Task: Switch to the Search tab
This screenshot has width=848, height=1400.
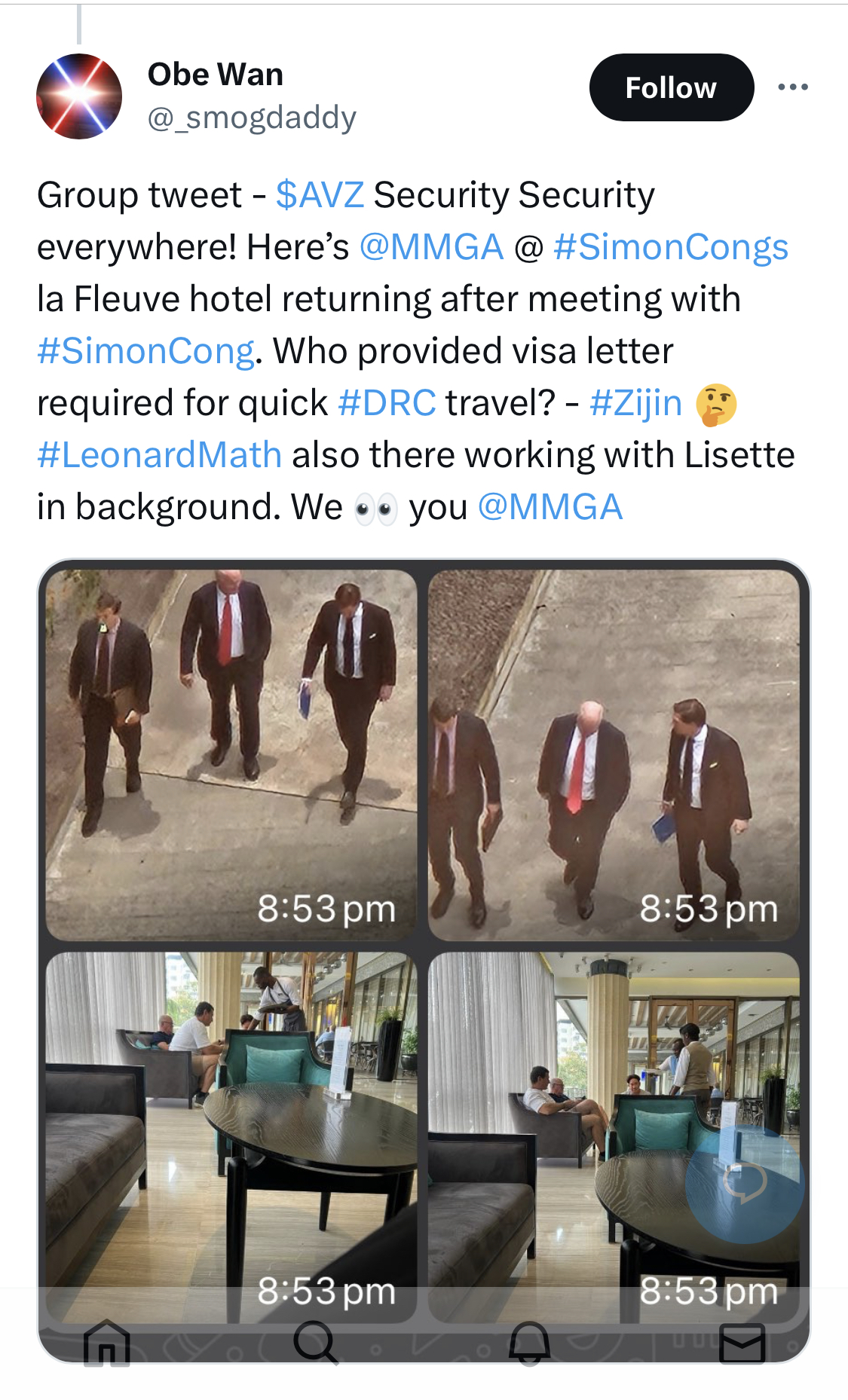Action: [315, 1343]
